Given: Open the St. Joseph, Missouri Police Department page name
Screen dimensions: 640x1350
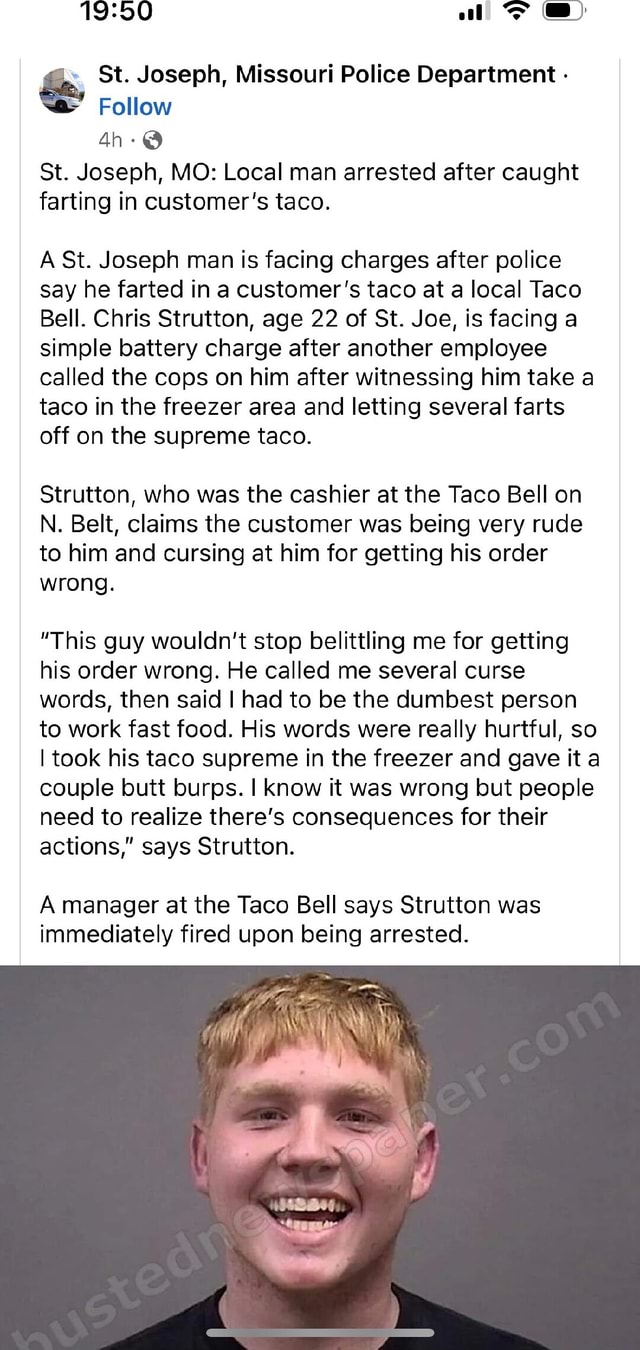Looking at the screenshot, I should tap(326, 75).
